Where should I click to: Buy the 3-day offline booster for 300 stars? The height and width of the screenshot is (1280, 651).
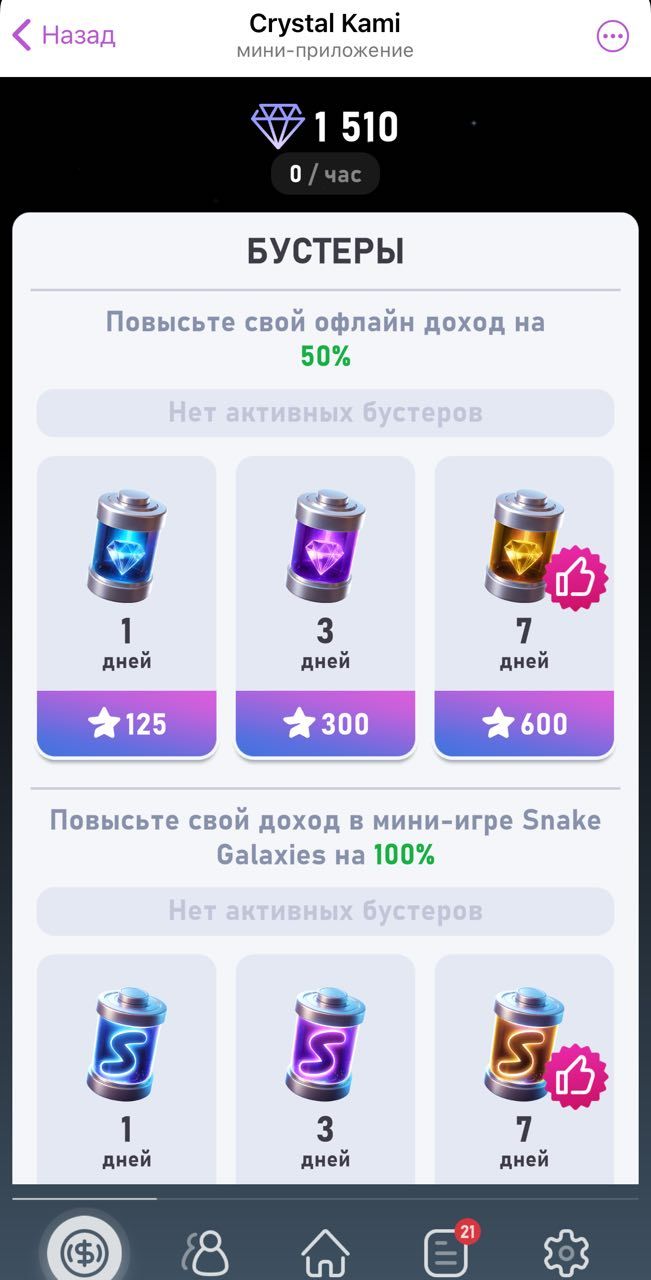click(x=325, y=723)
